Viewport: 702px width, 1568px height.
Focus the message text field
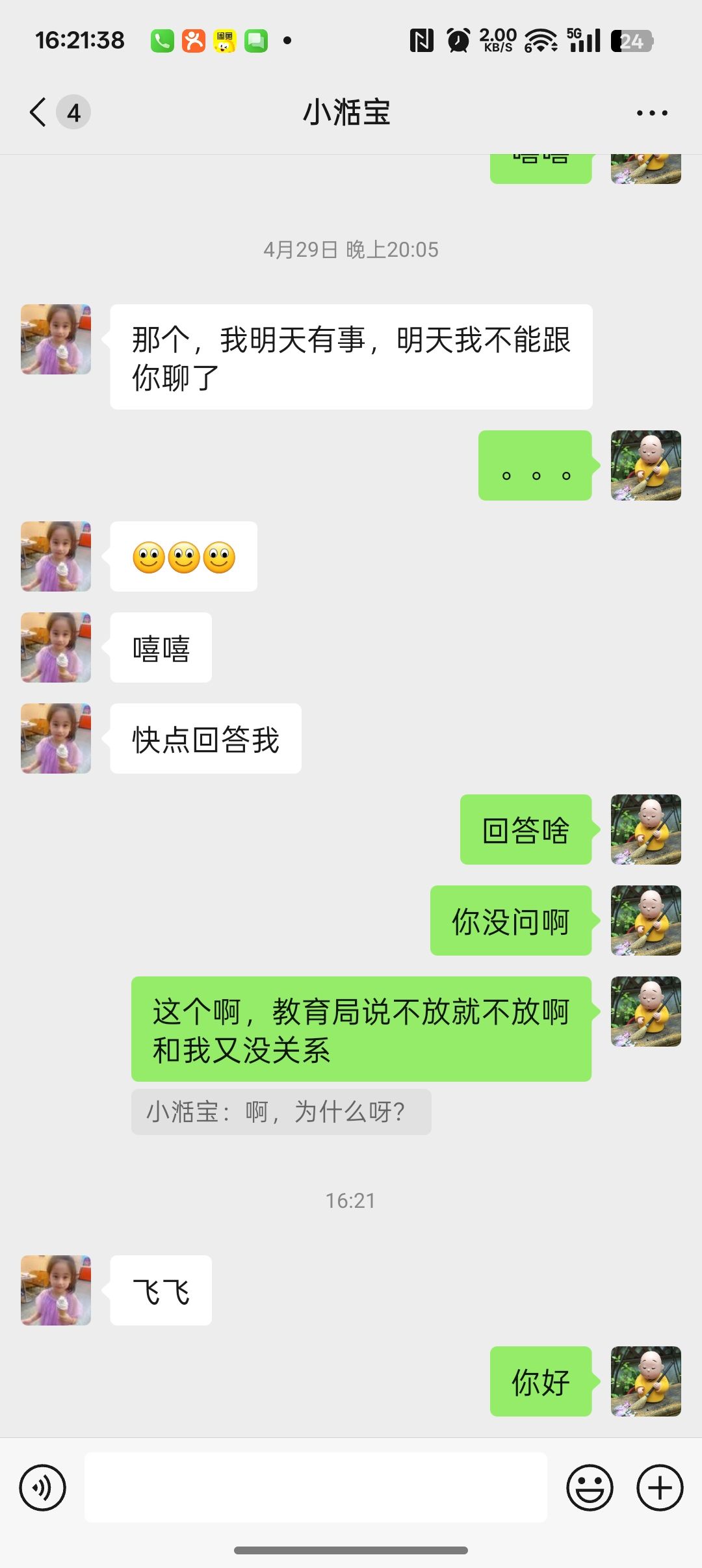click(x=316, y=1487)
